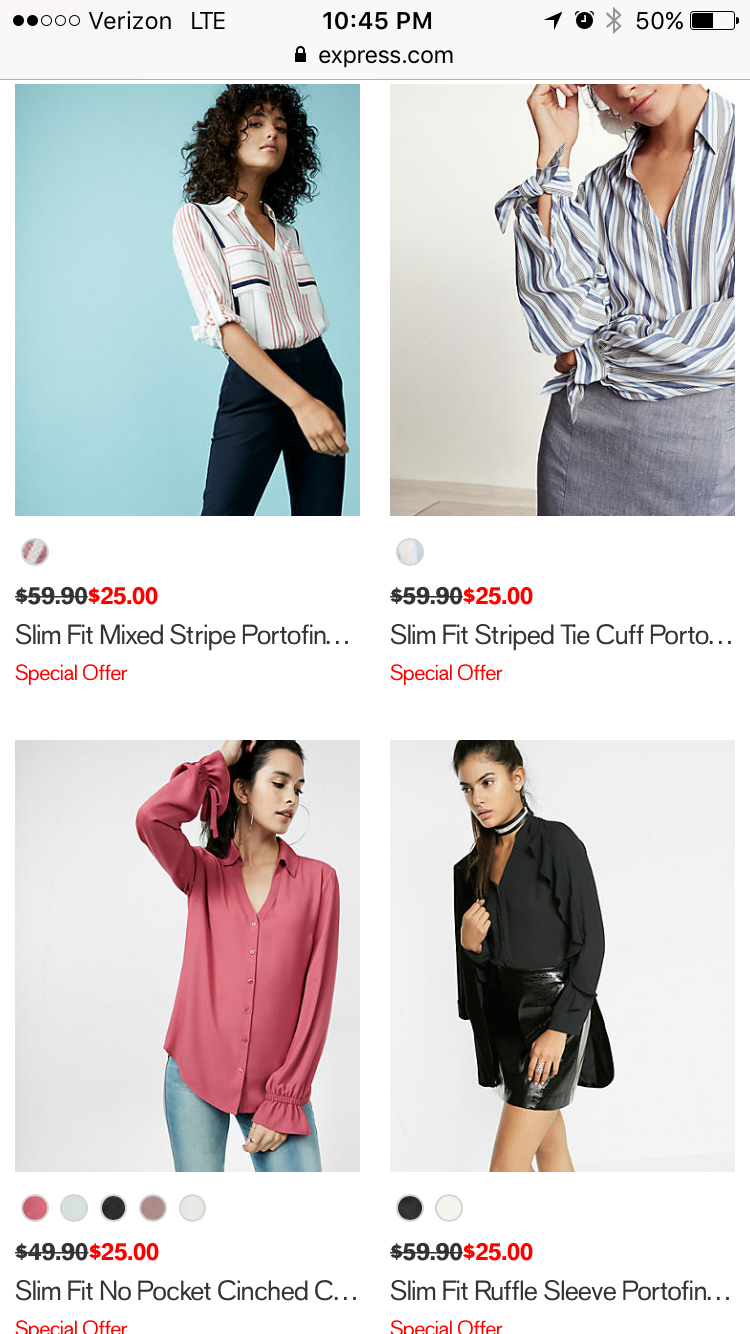Choose the ivory swatch for Ruffle Sleeve shirt
Viewport: 750px width, 1334px height.
[449, 1208]
